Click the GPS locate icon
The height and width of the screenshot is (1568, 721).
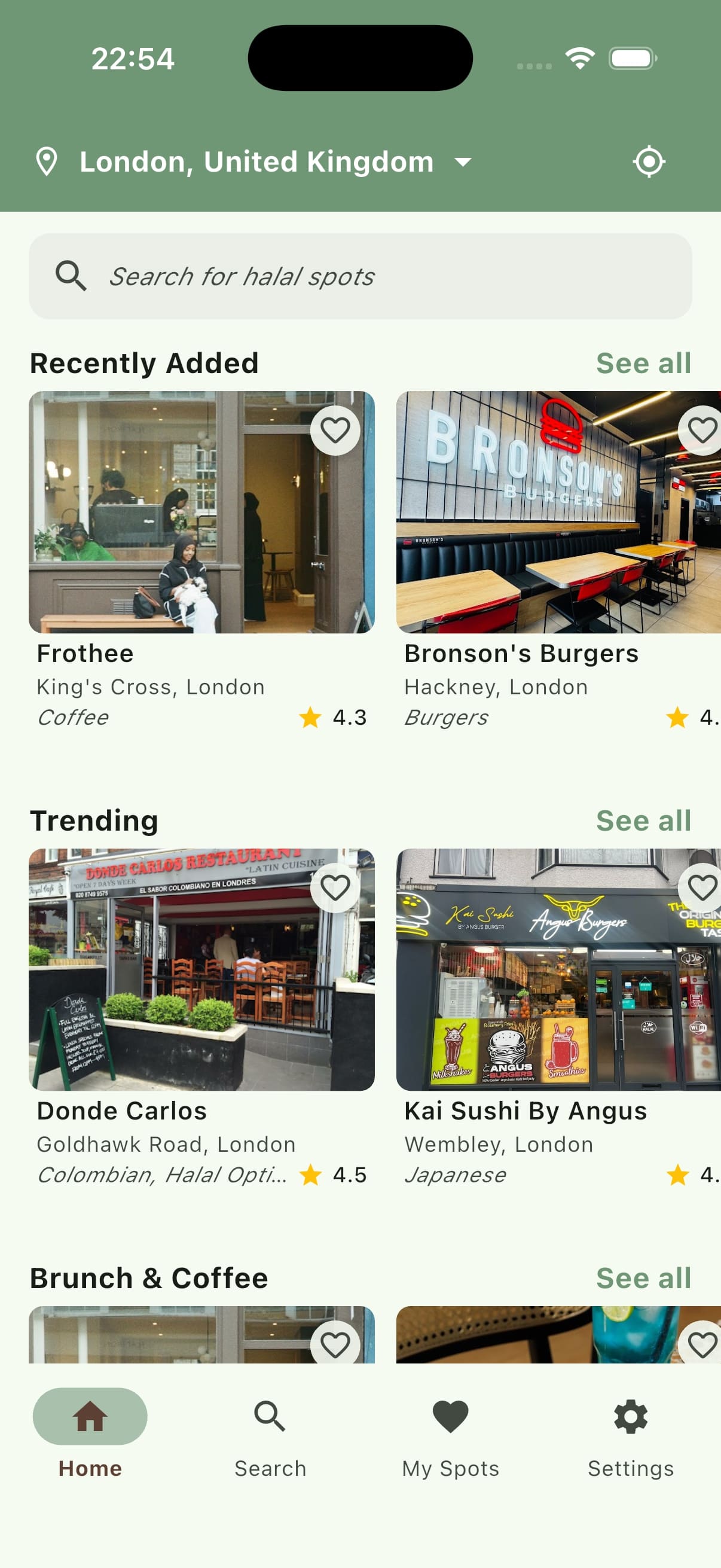point(648,161)
